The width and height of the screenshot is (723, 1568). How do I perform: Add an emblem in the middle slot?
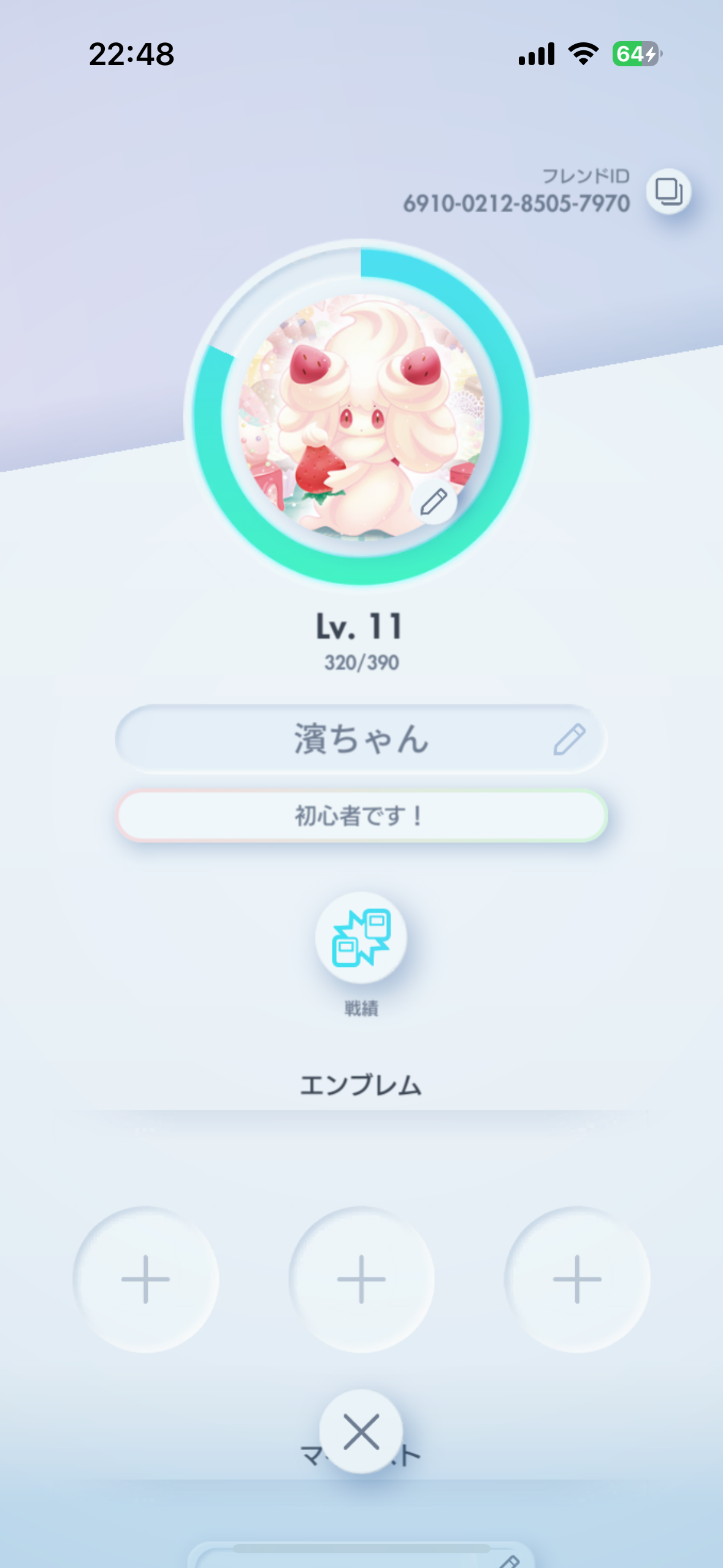tap(361, 1279)
